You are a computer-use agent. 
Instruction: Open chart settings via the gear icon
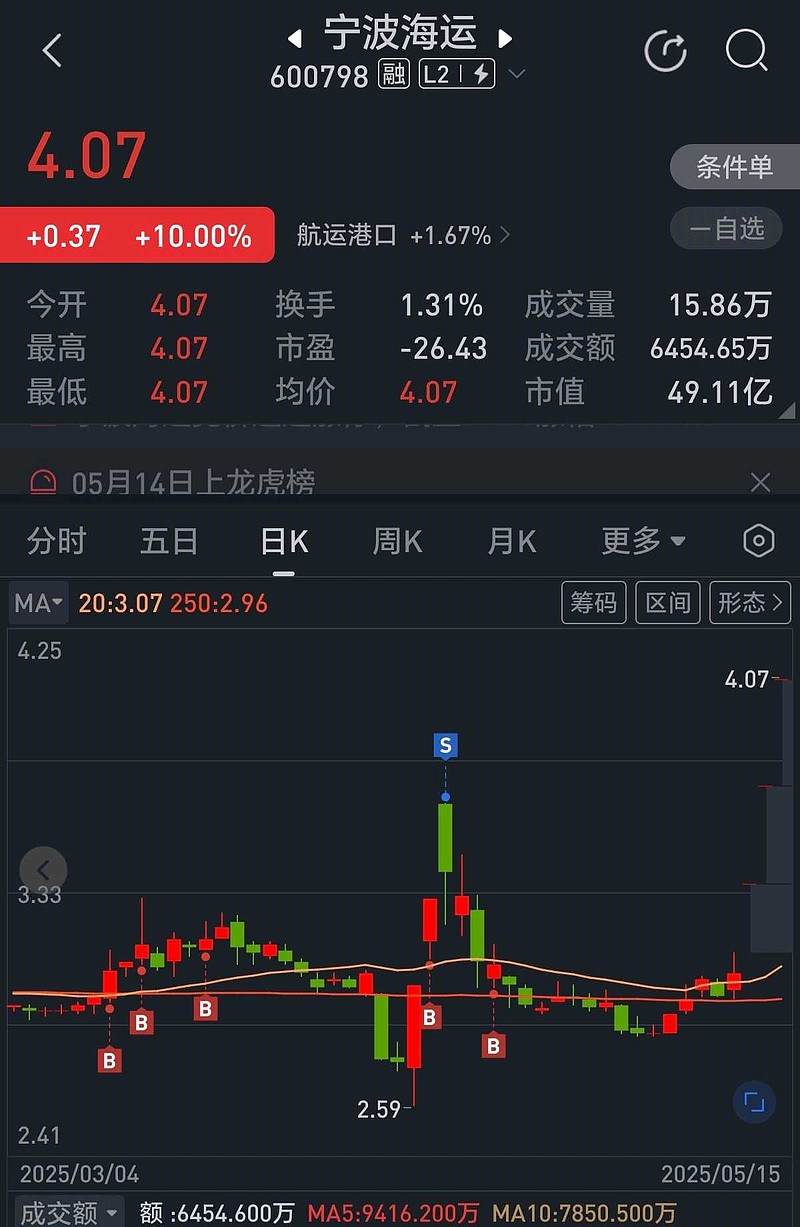click(x=757, y=540)
